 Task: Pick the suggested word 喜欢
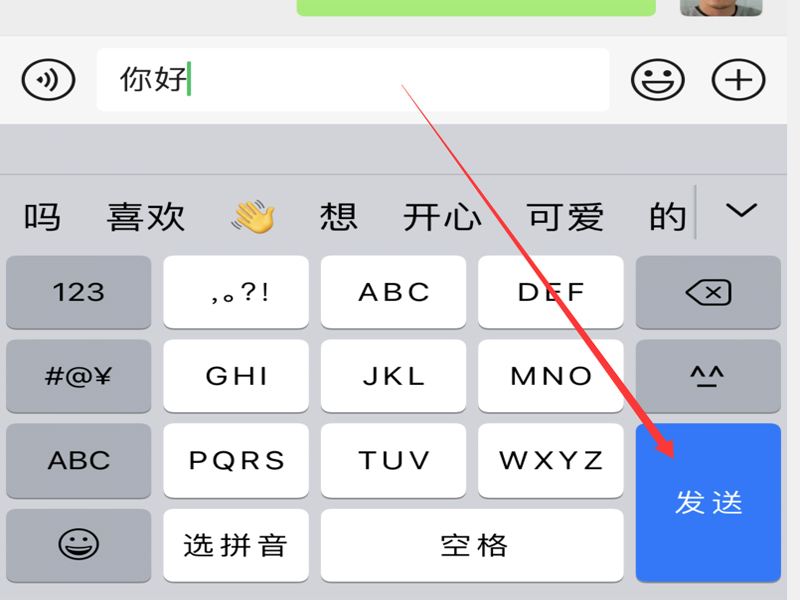(146, 216)
